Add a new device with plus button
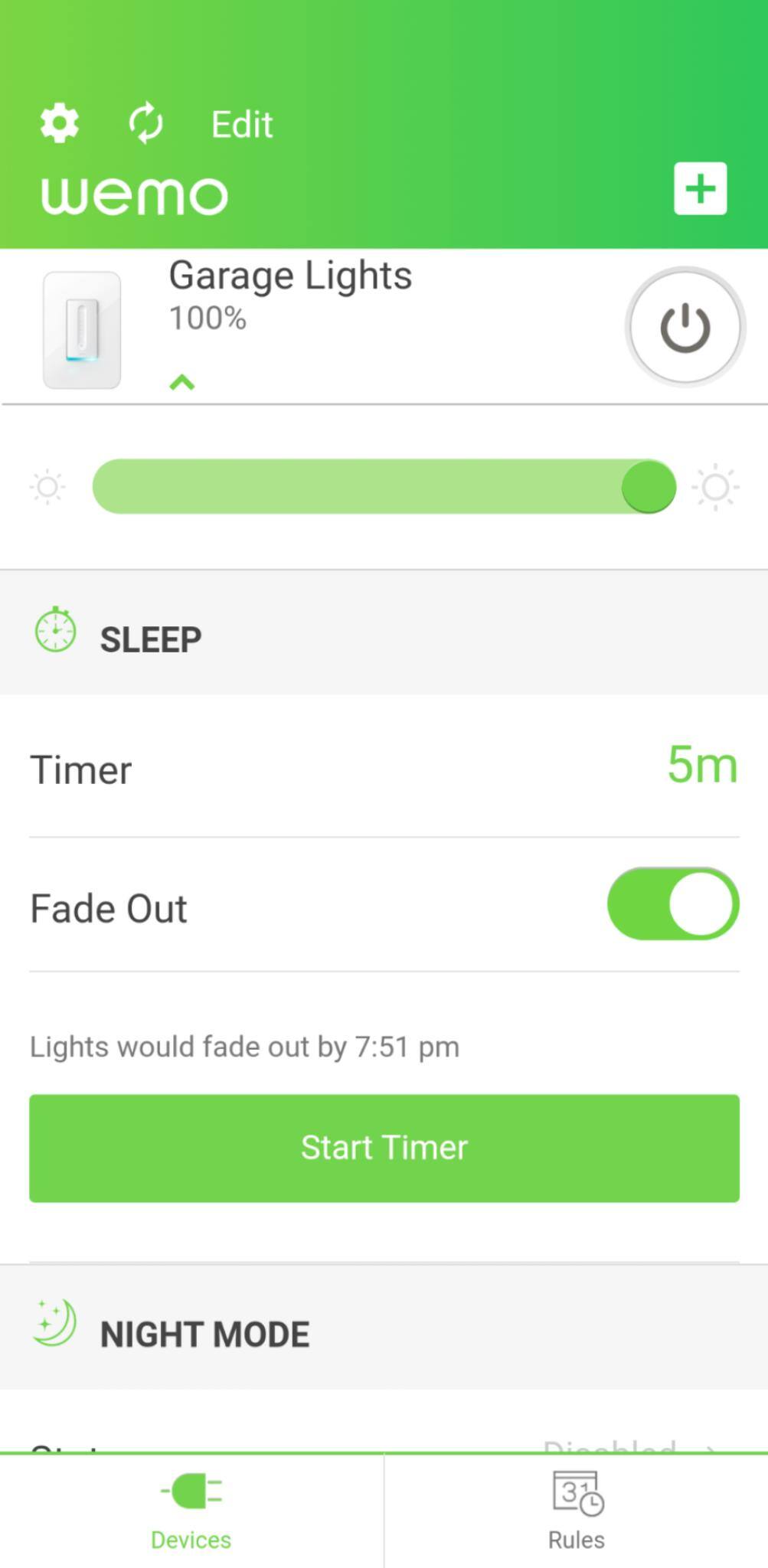 700,188
